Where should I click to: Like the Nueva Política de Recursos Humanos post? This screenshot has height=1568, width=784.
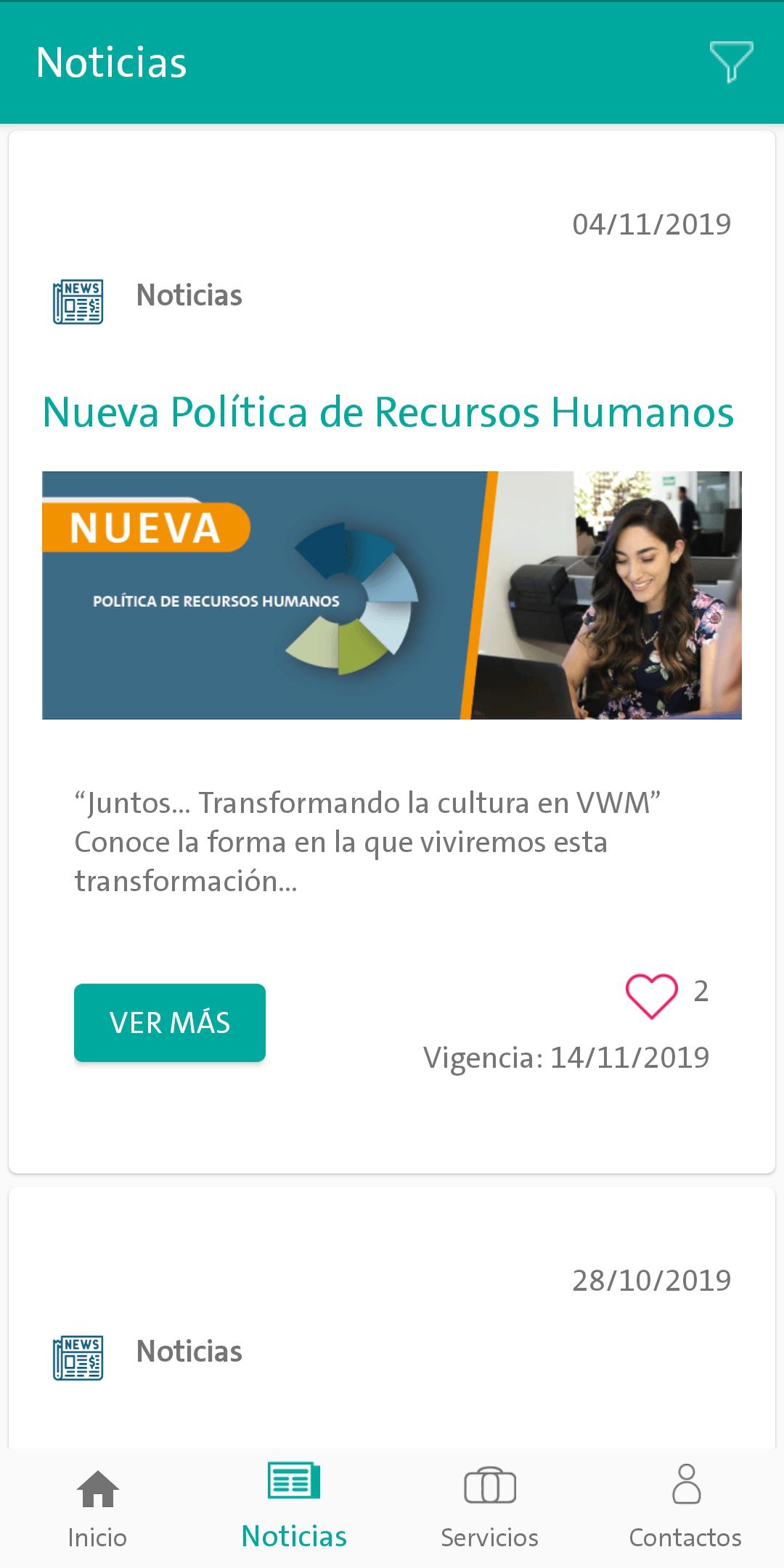pos(651,995)
